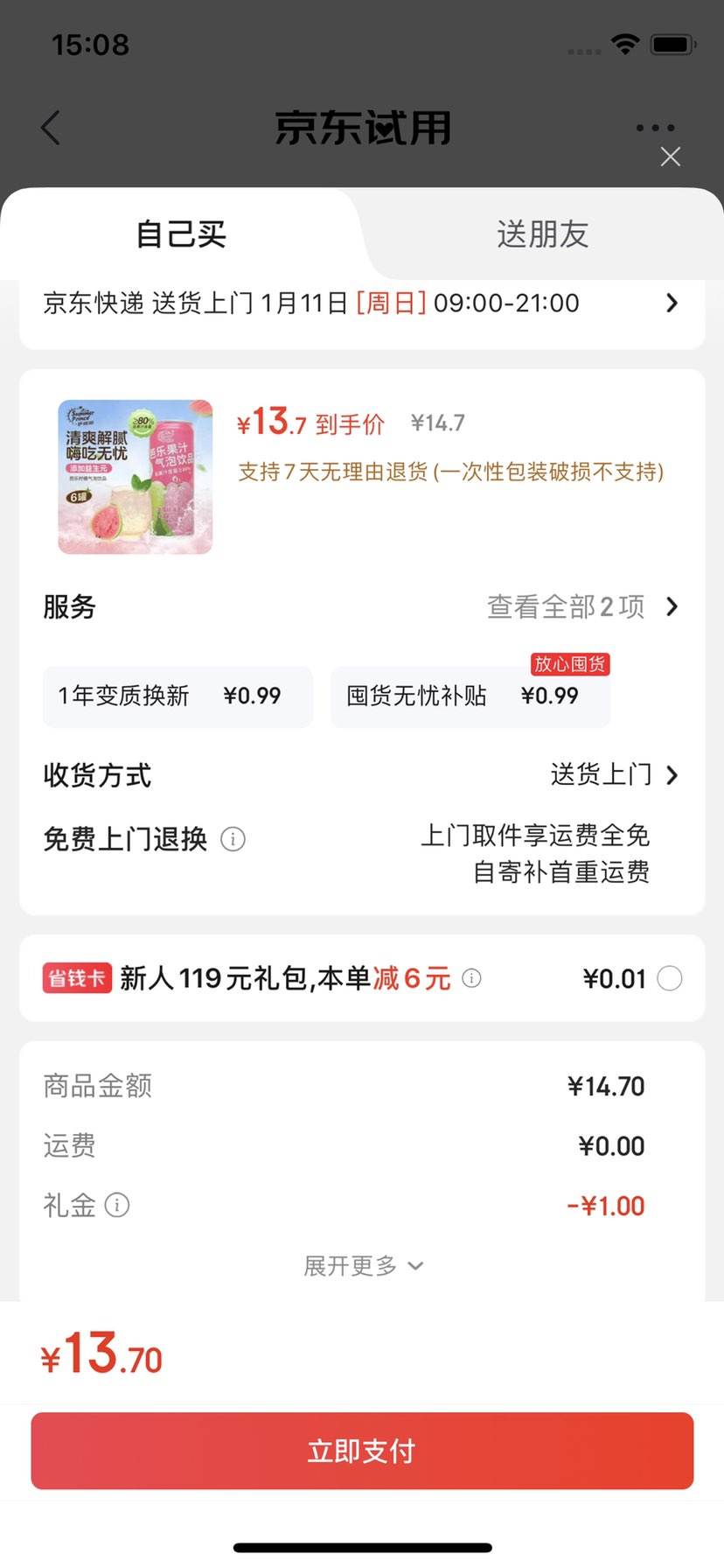Click the × close icon below the ellipsis
The image size is (724, 1568).
[670, 157]
